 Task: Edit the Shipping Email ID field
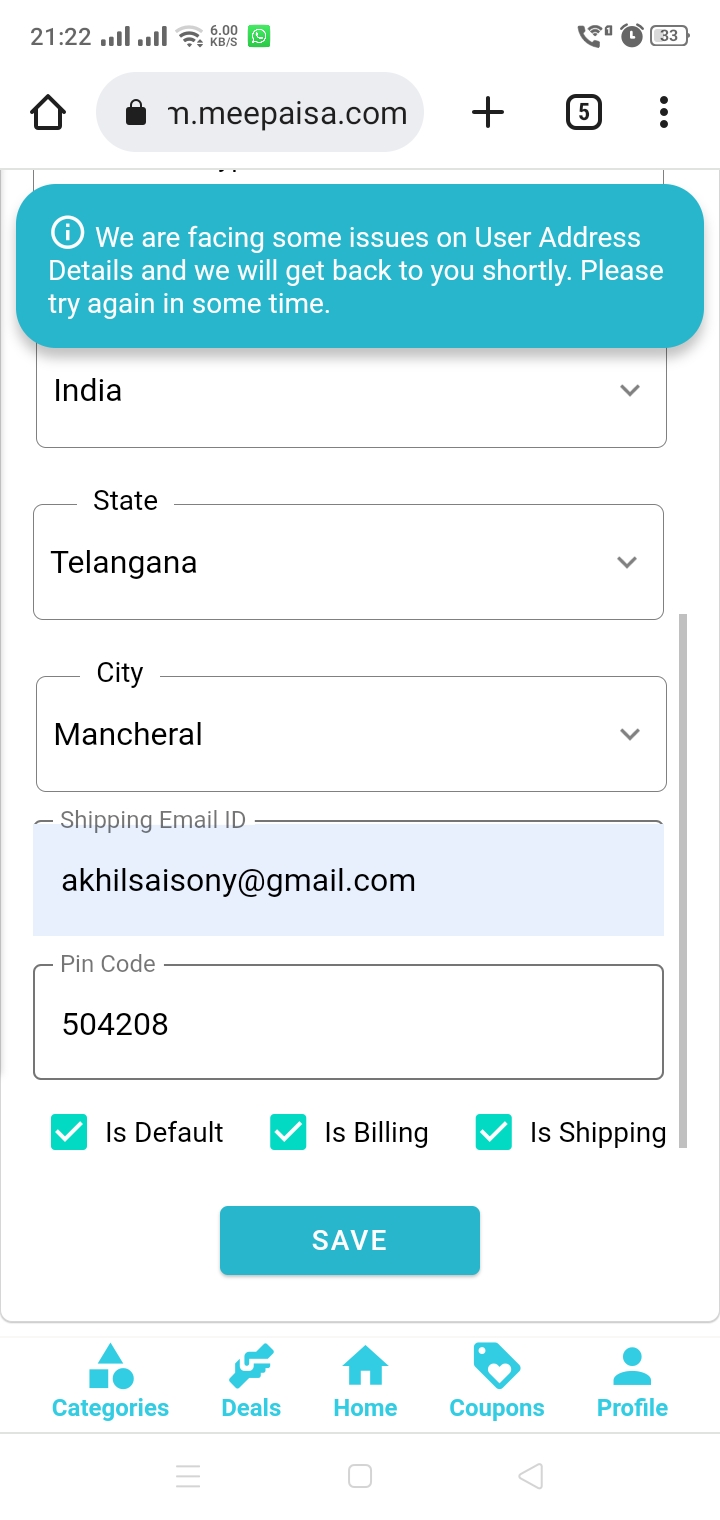pos(348,879)
